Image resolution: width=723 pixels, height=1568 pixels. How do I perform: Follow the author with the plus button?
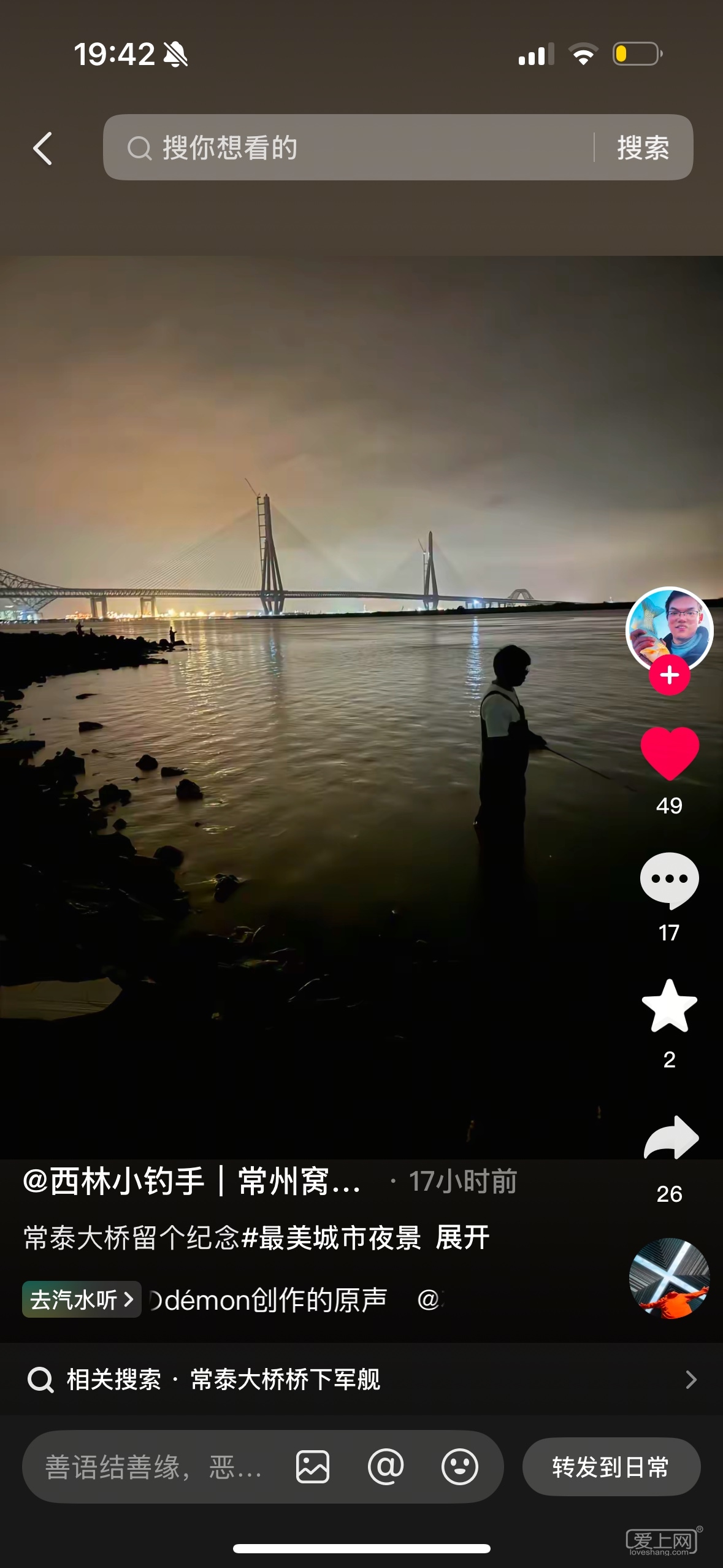tap(669, 675)
